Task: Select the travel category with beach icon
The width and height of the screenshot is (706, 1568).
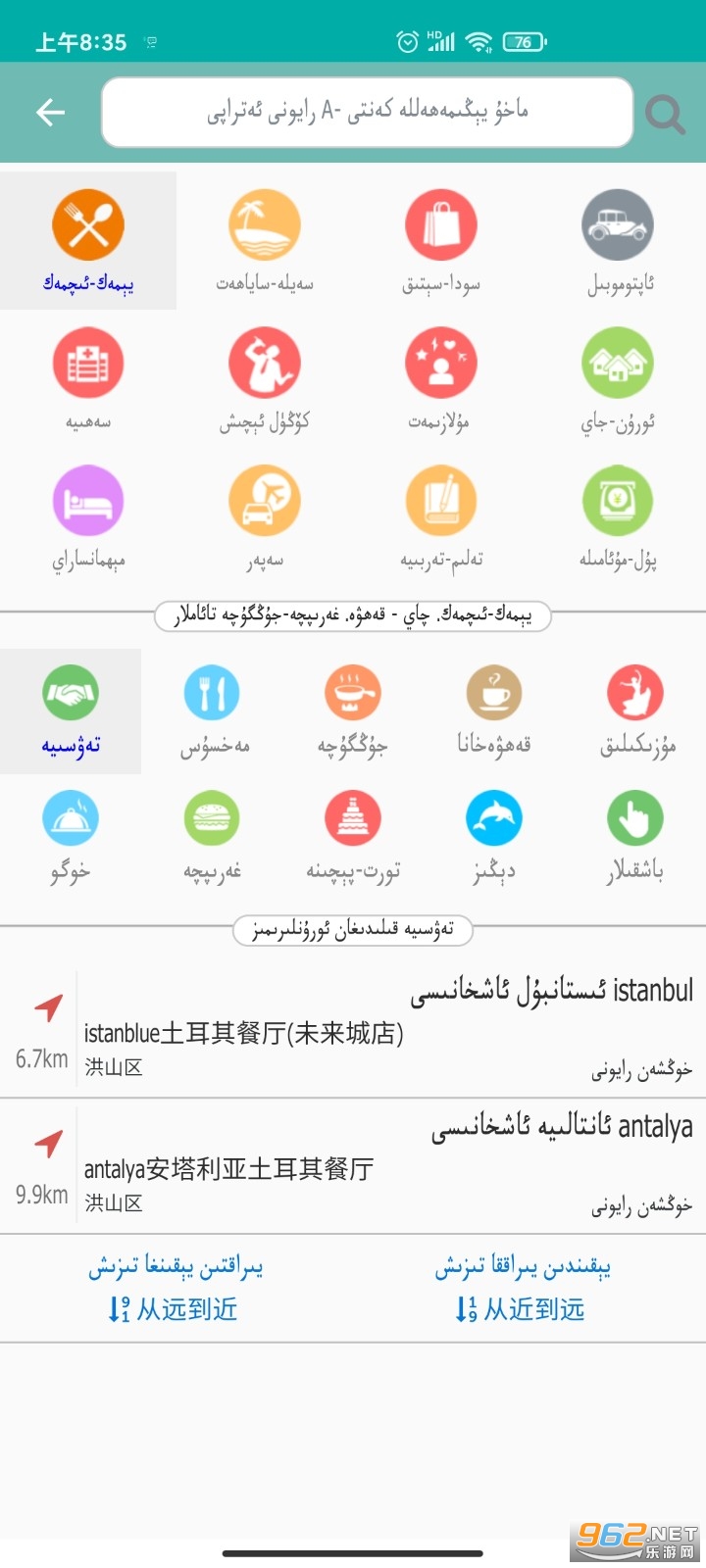Action: [x=265, y=241]
